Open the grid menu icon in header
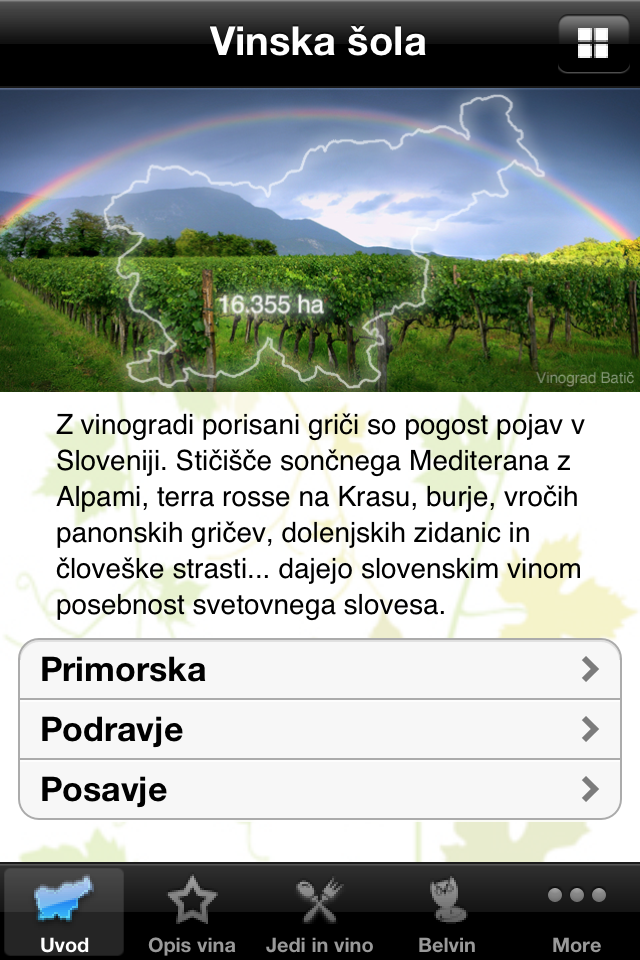The width and height of the screenshot is (640, 960). (593, 43)
